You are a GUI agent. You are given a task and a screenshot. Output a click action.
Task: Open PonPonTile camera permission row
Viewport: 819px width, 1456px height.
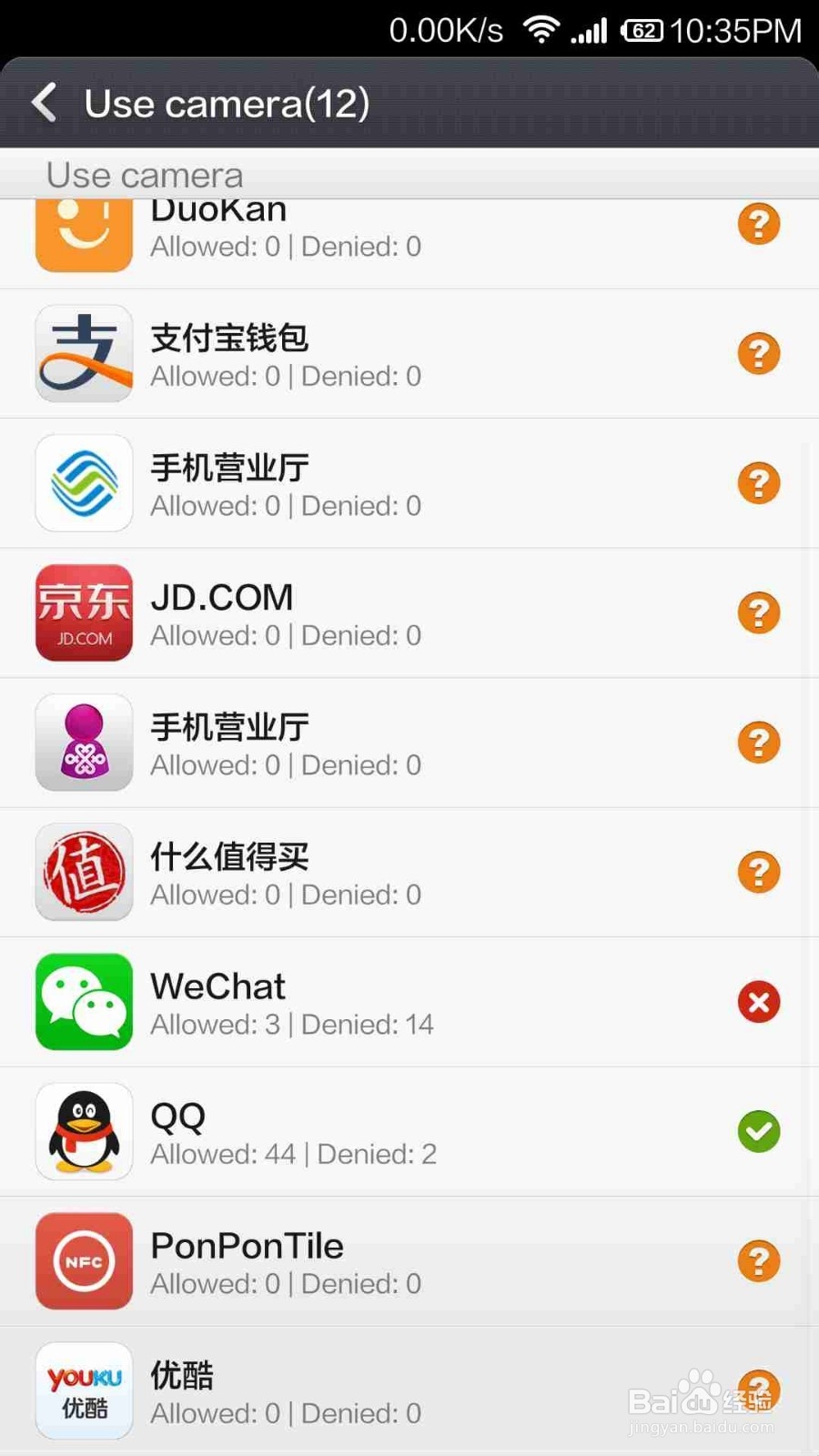pos(409,1261)
